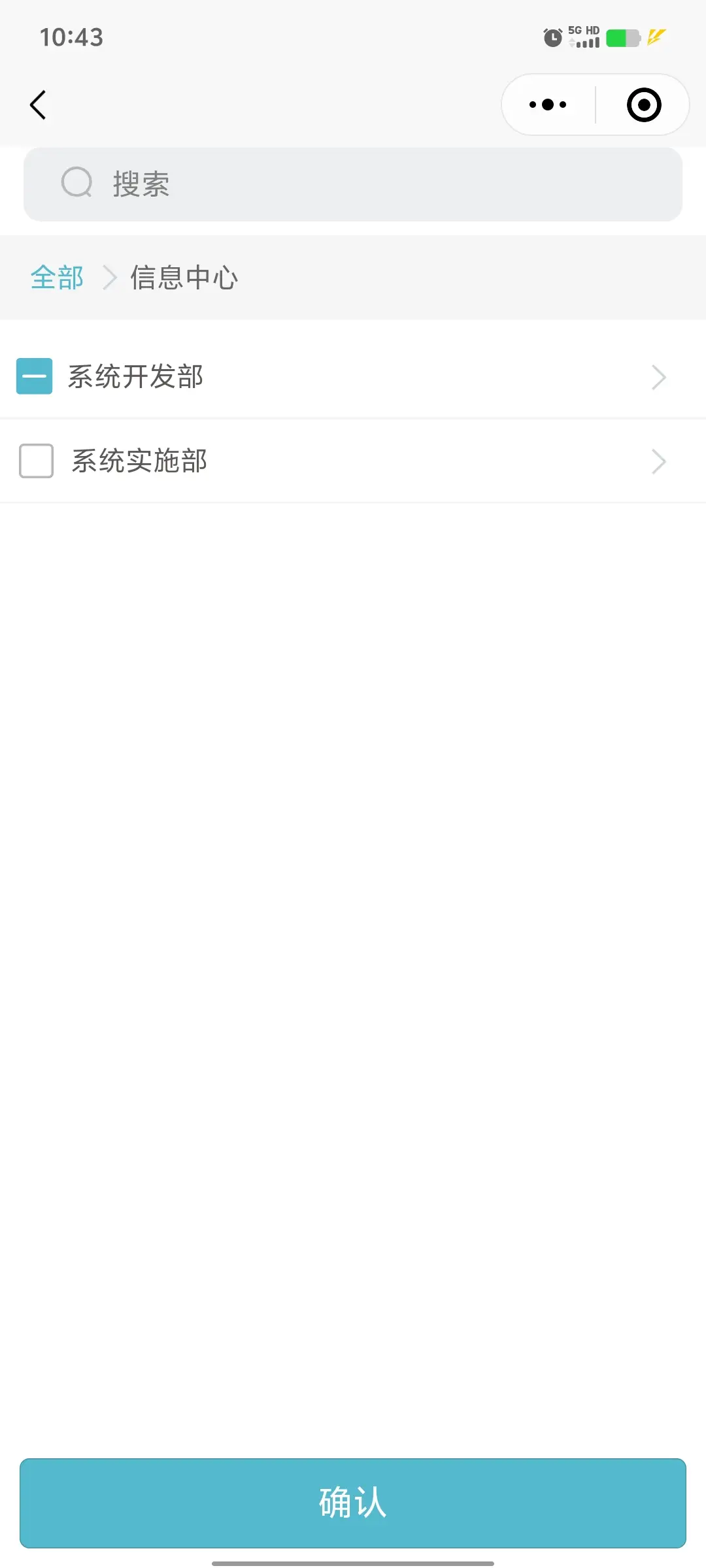Toggle the 系统开发部 checkbox
Viewport: 706px width, 1568px height.
pyautogui.click(x=34, y=376)
